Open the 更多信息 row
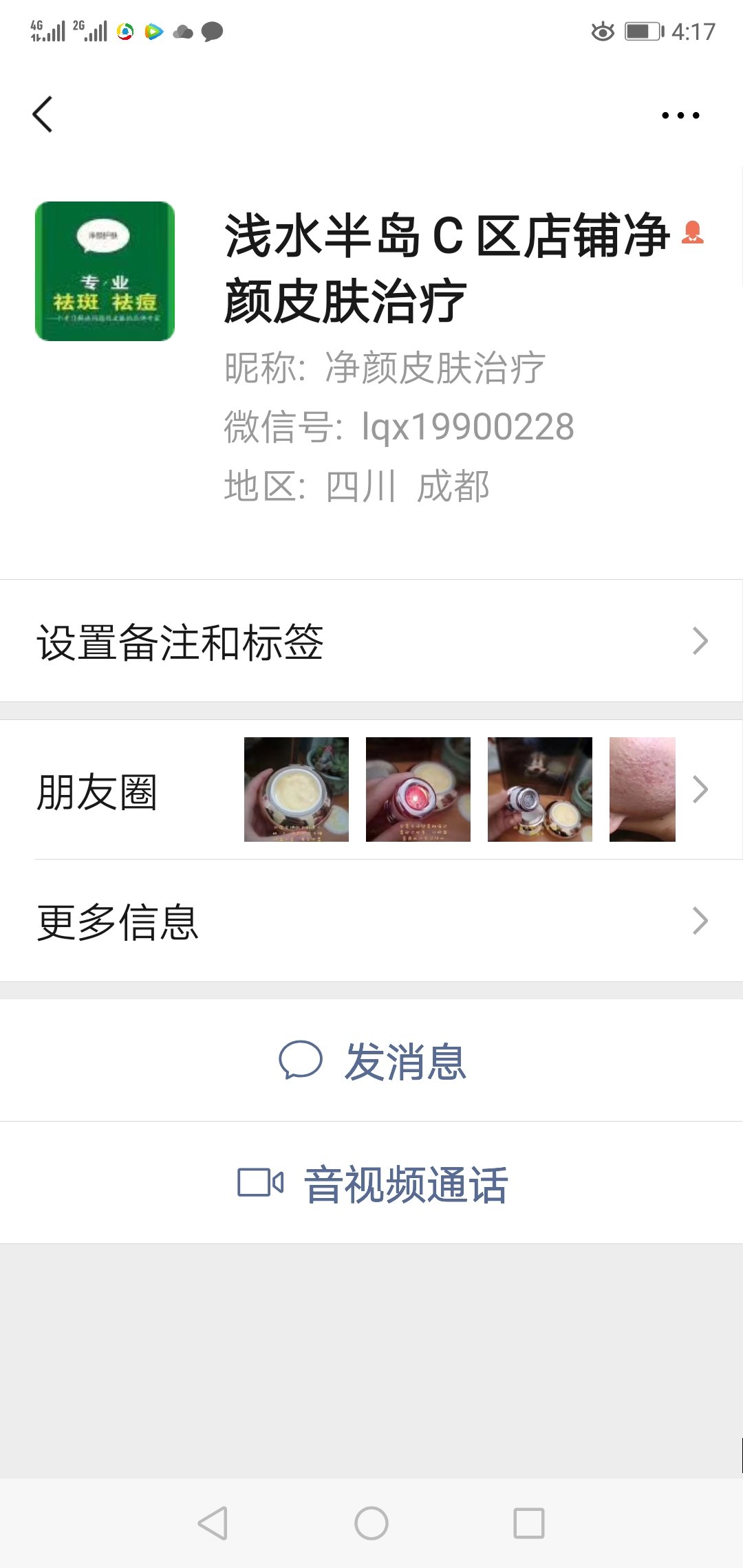This screenshot has height=1568, width=743. click(x=371, y=921)
